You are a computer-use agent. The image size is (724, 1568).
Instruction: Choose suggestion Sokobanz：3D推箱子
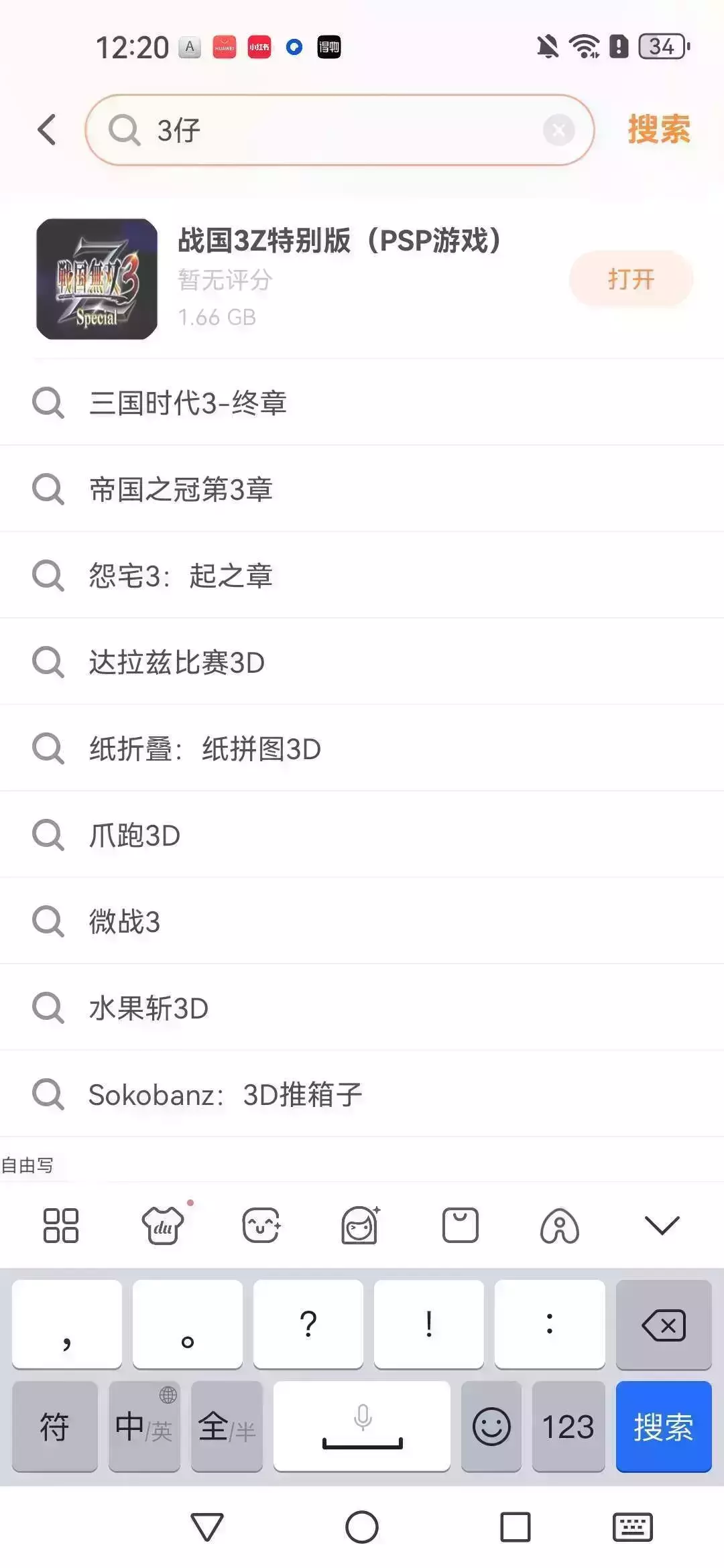coord(362,1094)
